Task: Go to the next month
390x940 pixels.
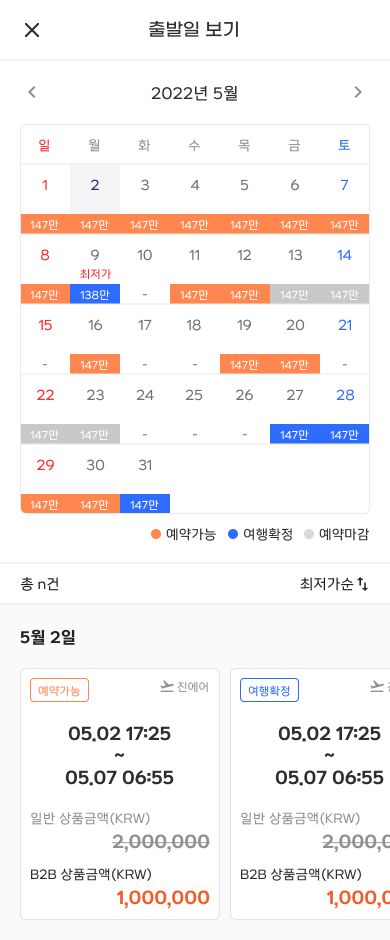Action: (358, 92)
